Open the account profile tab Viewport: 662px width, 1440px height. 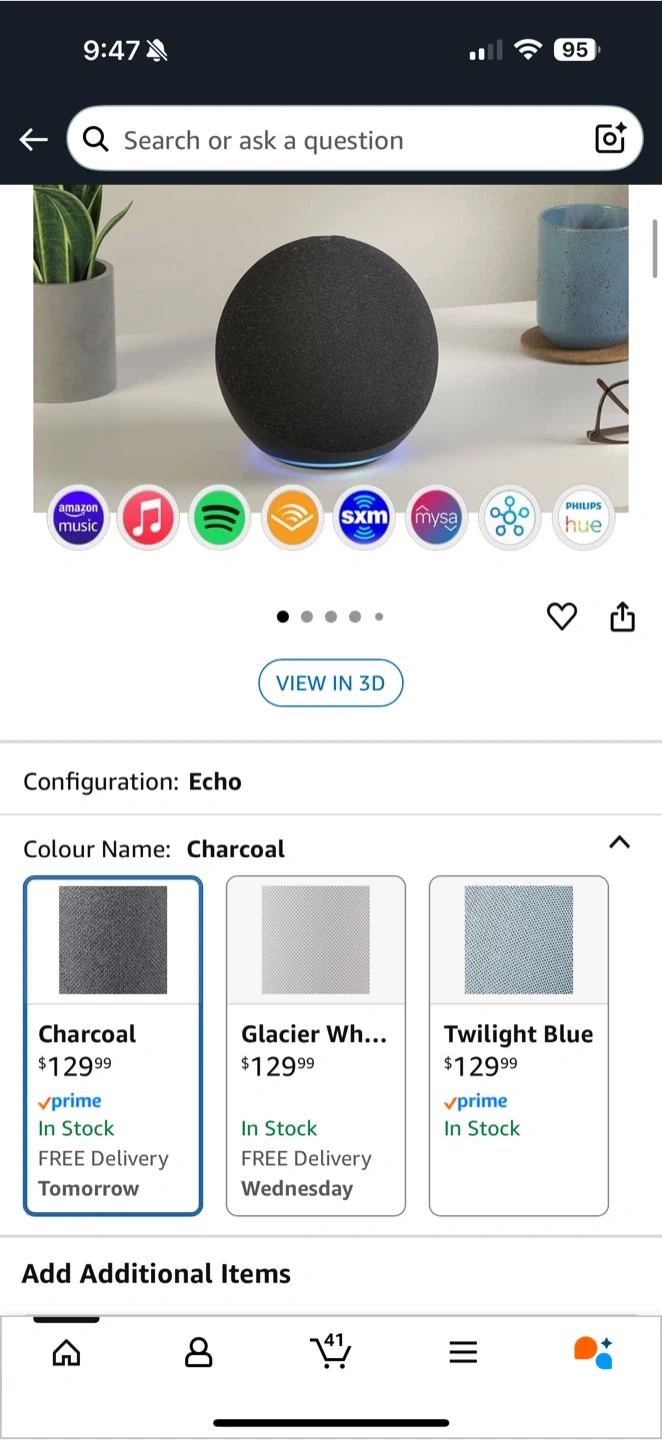[199, 1353]
